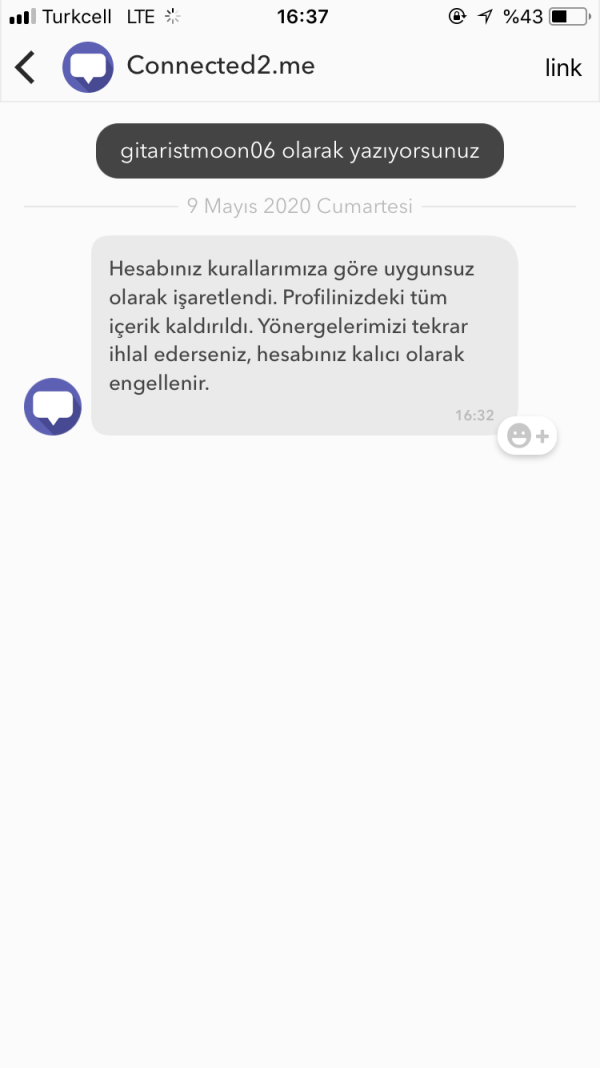Tap the sender avatar beside the message
Viewport: 600px width, 1068px height.
tap(53, 406)
